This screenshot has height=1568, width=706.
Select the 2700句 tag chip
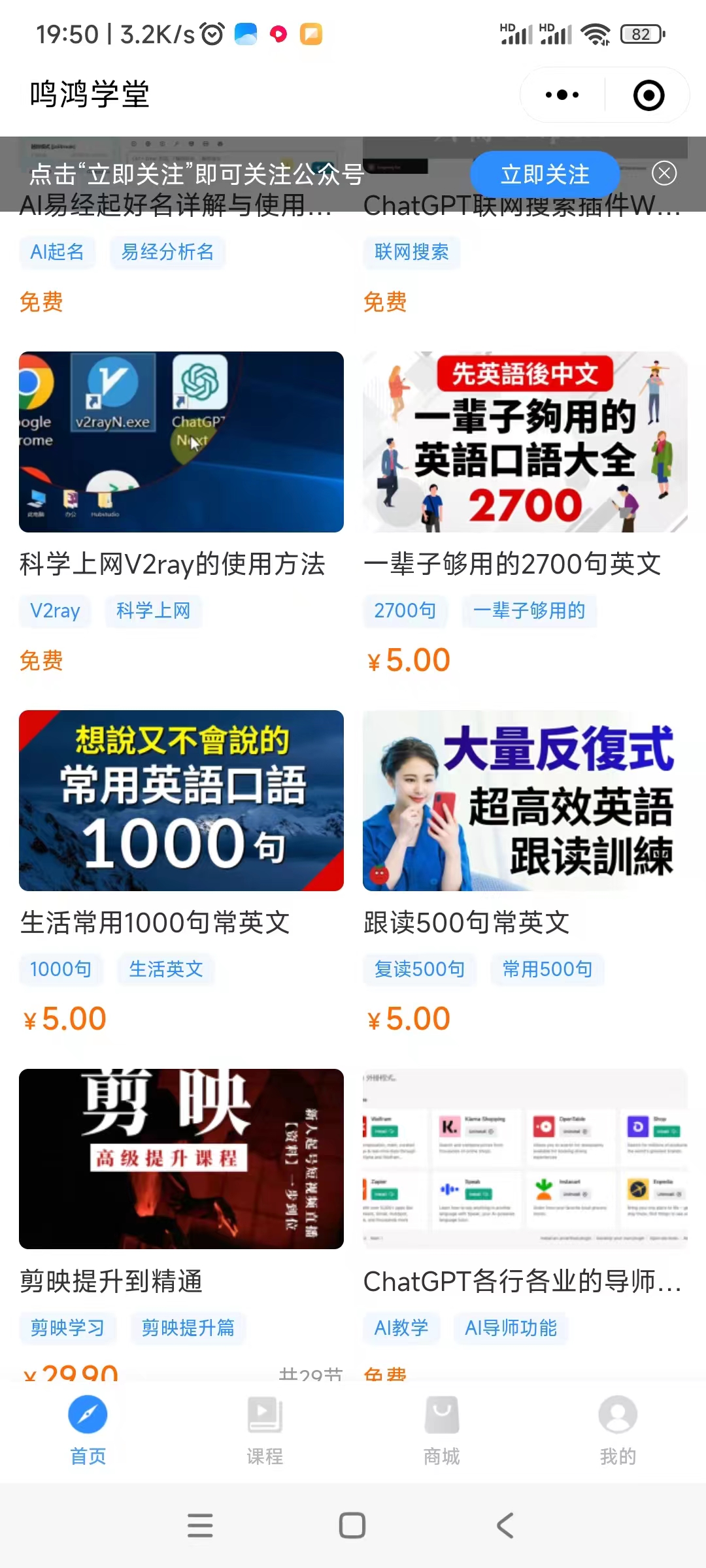[x=406, y=611]
